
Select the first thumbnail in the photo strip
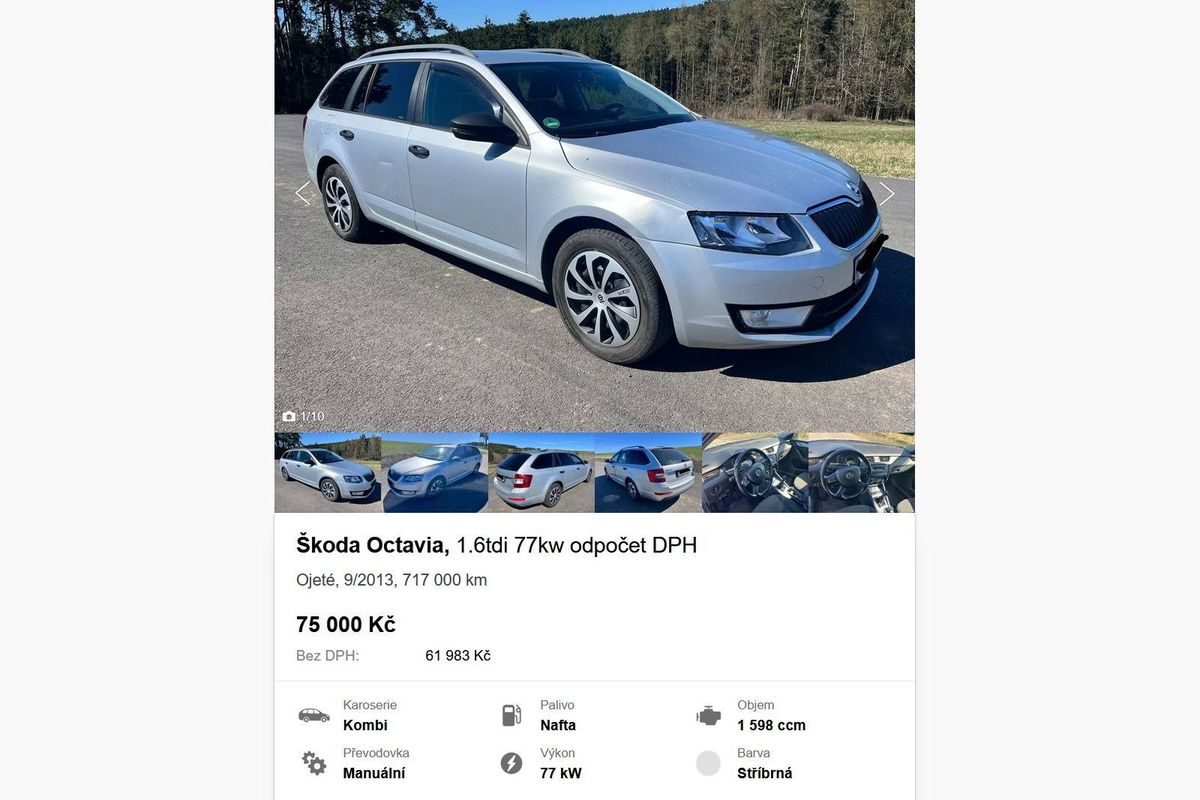tap(328, 473)
